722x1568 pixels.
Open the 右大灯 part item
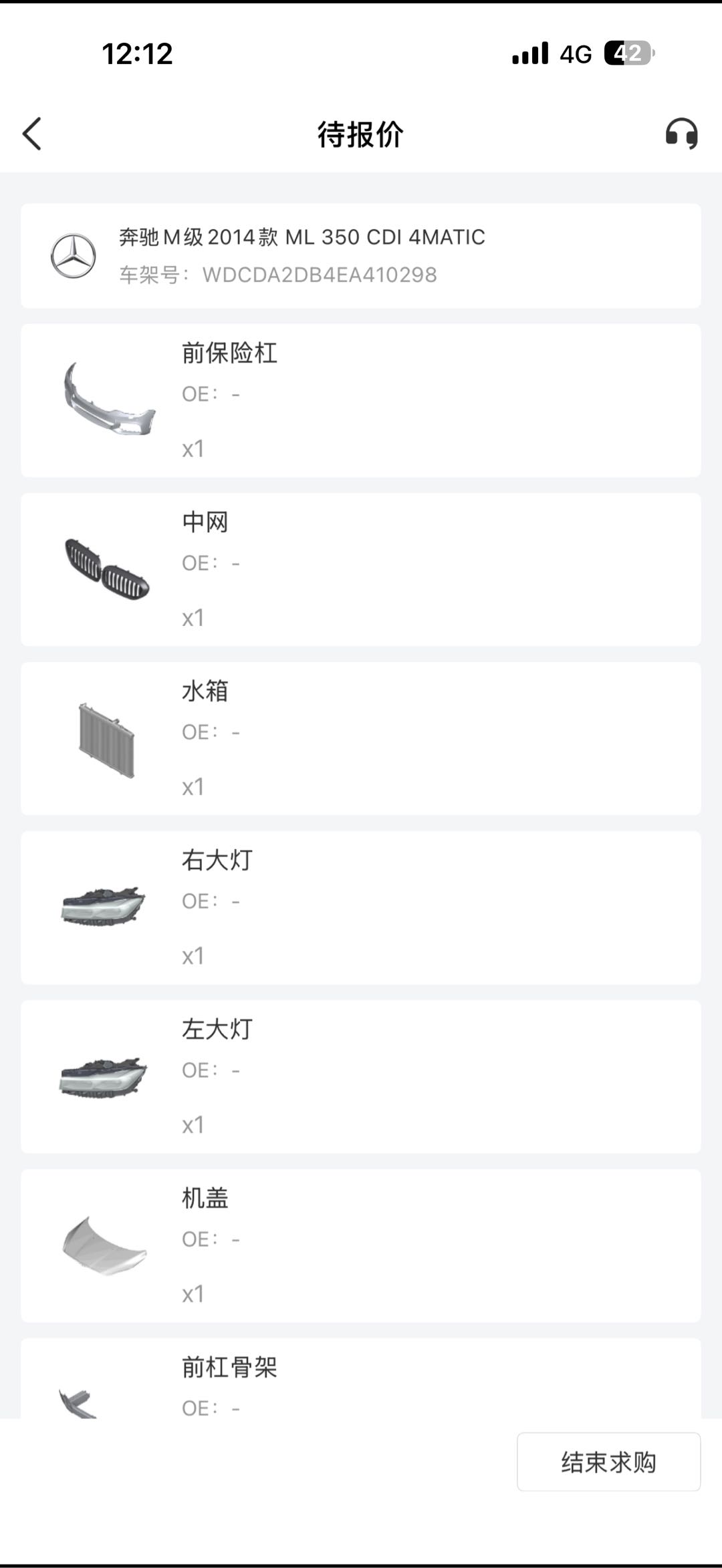(x=361, y=908)
